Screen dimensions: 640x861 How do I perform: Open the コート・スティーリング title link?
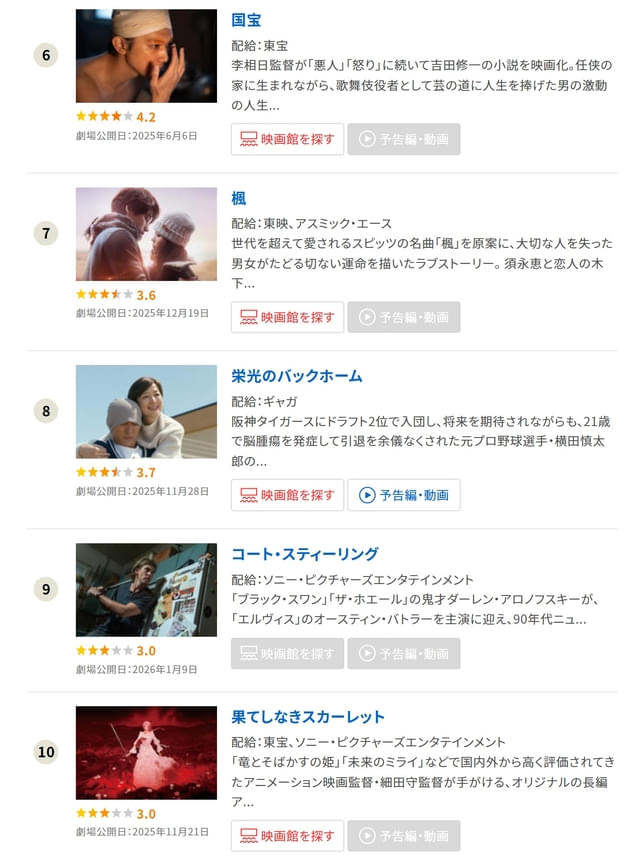point(304,554)
